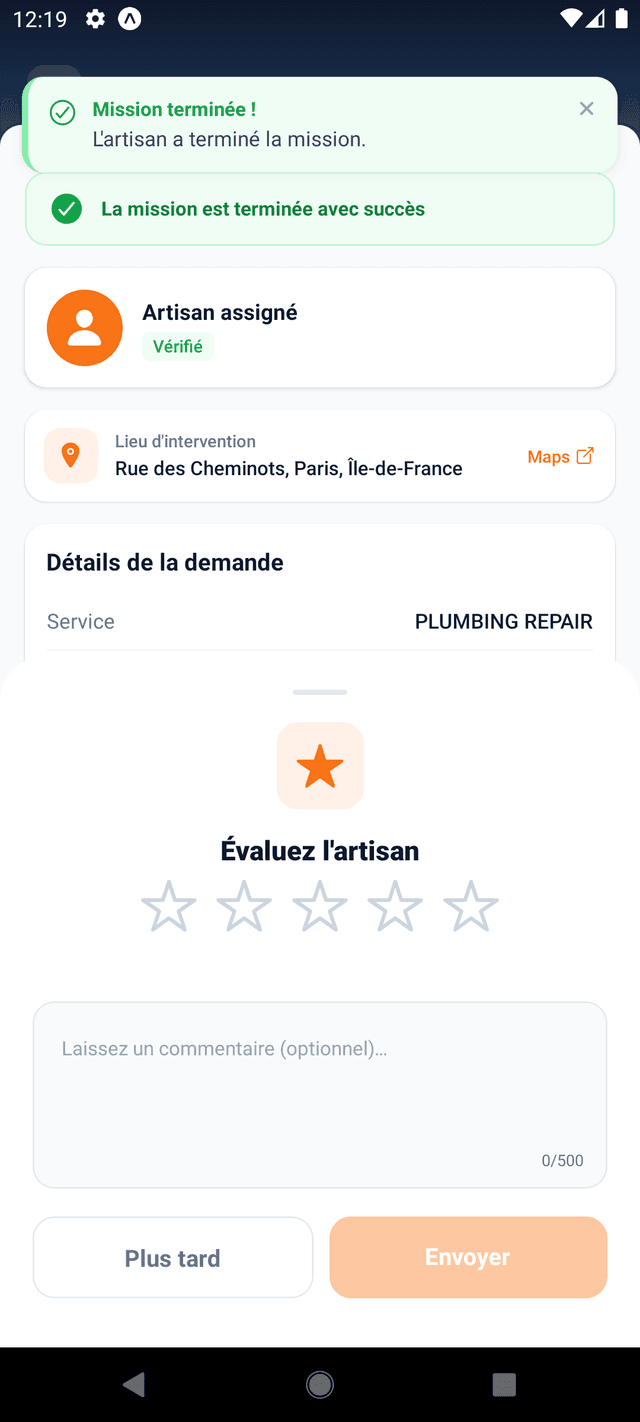Go back with system back button
Screen dimensions: 640x1422
(133, 1384)
